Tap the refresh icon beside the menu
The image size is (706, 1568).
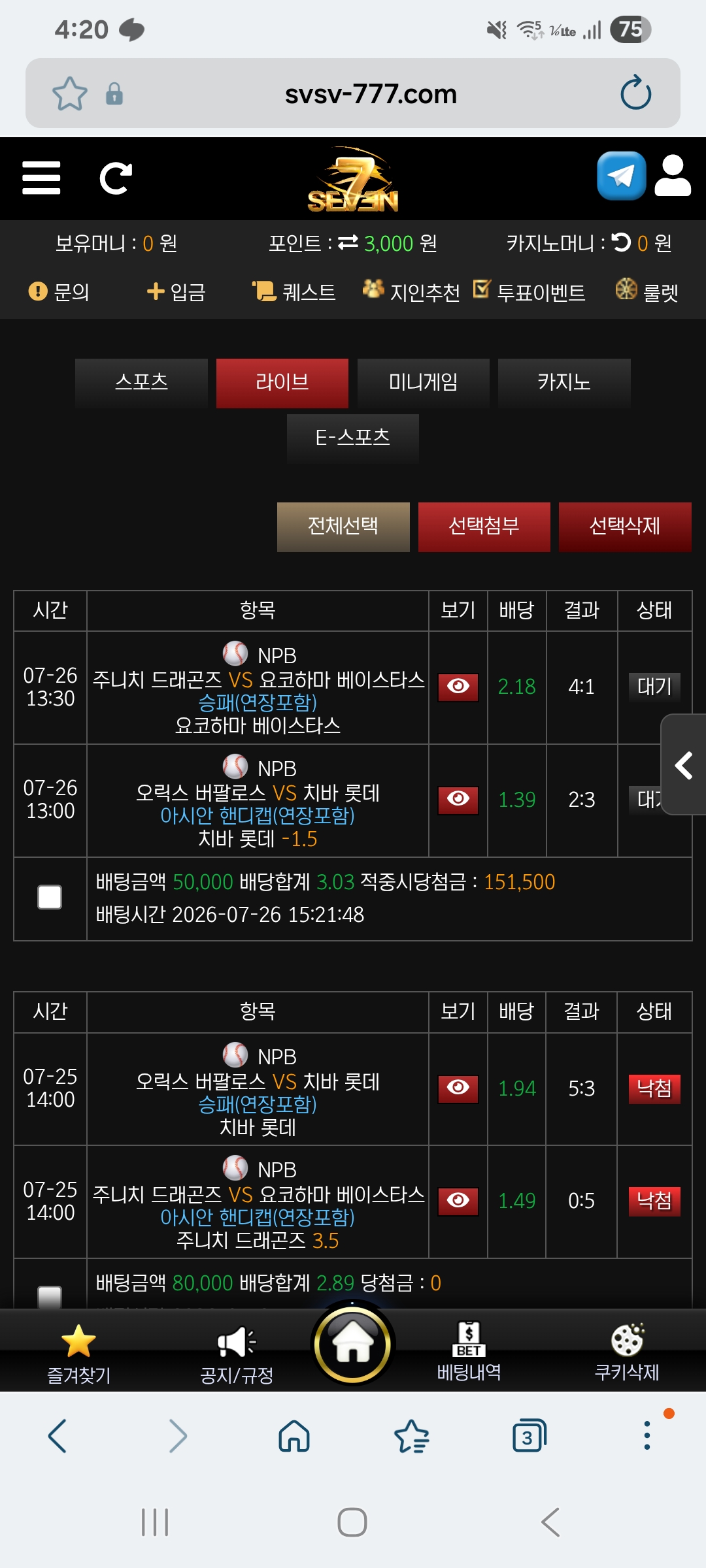click(x=116, y=178)
